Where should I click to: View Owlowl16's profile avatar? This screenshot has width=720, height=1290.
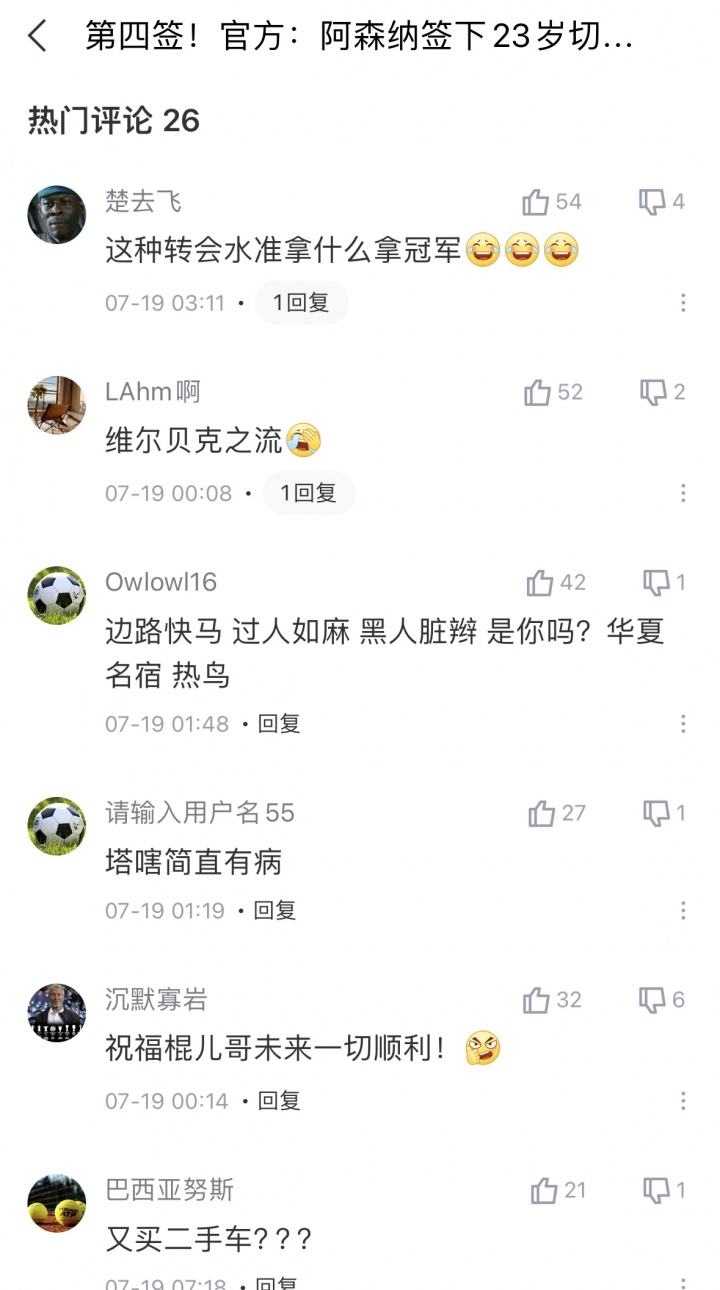click(x=56, y=595)
